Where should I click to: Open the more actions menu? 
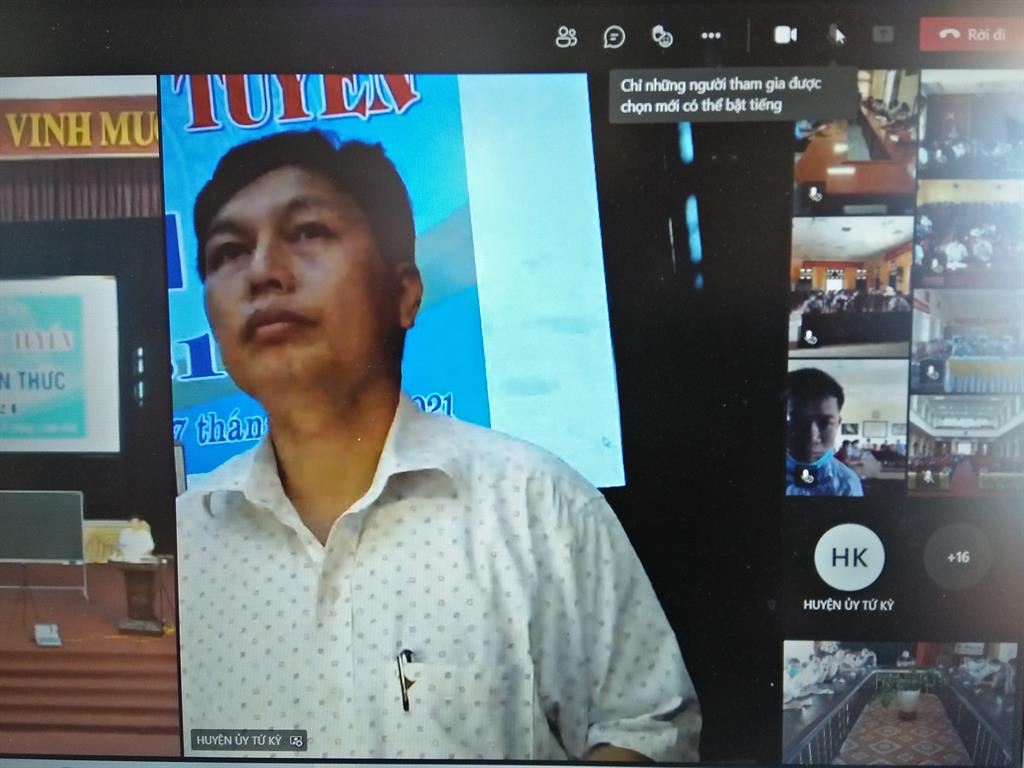click(711, 35)
